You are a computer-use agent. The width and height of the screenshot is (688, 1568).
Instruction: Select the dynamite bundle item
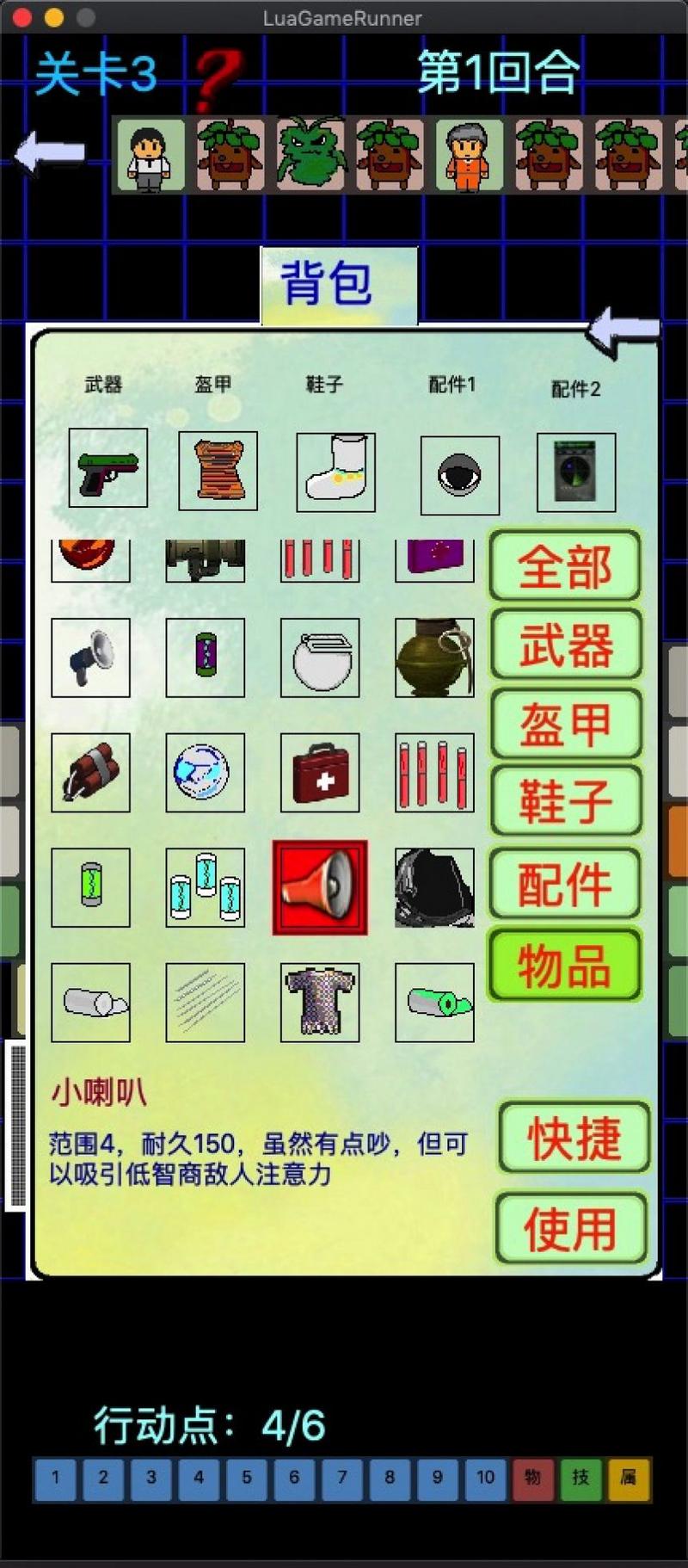[x=90, y=773]
